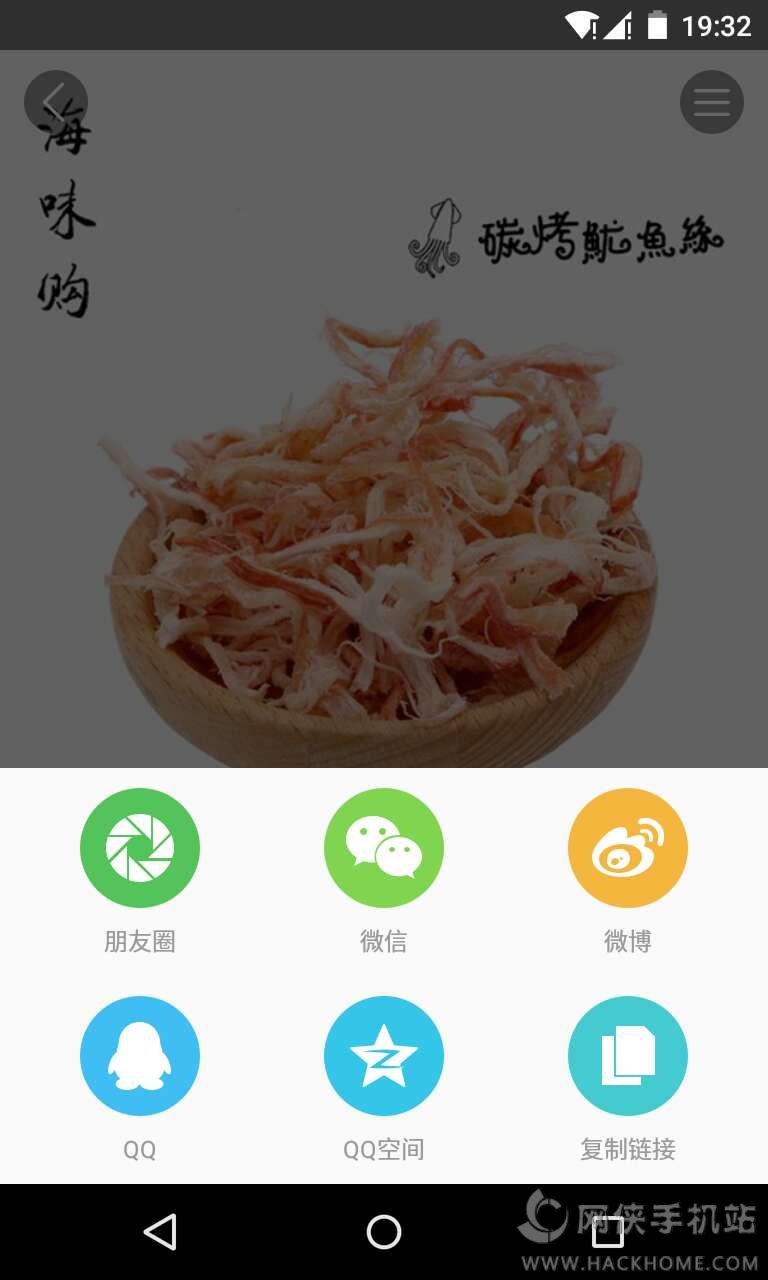Open QQ sharing via penguin icon
Viewport: 768px width, 1280px height.
click(x=140, y=1055)
